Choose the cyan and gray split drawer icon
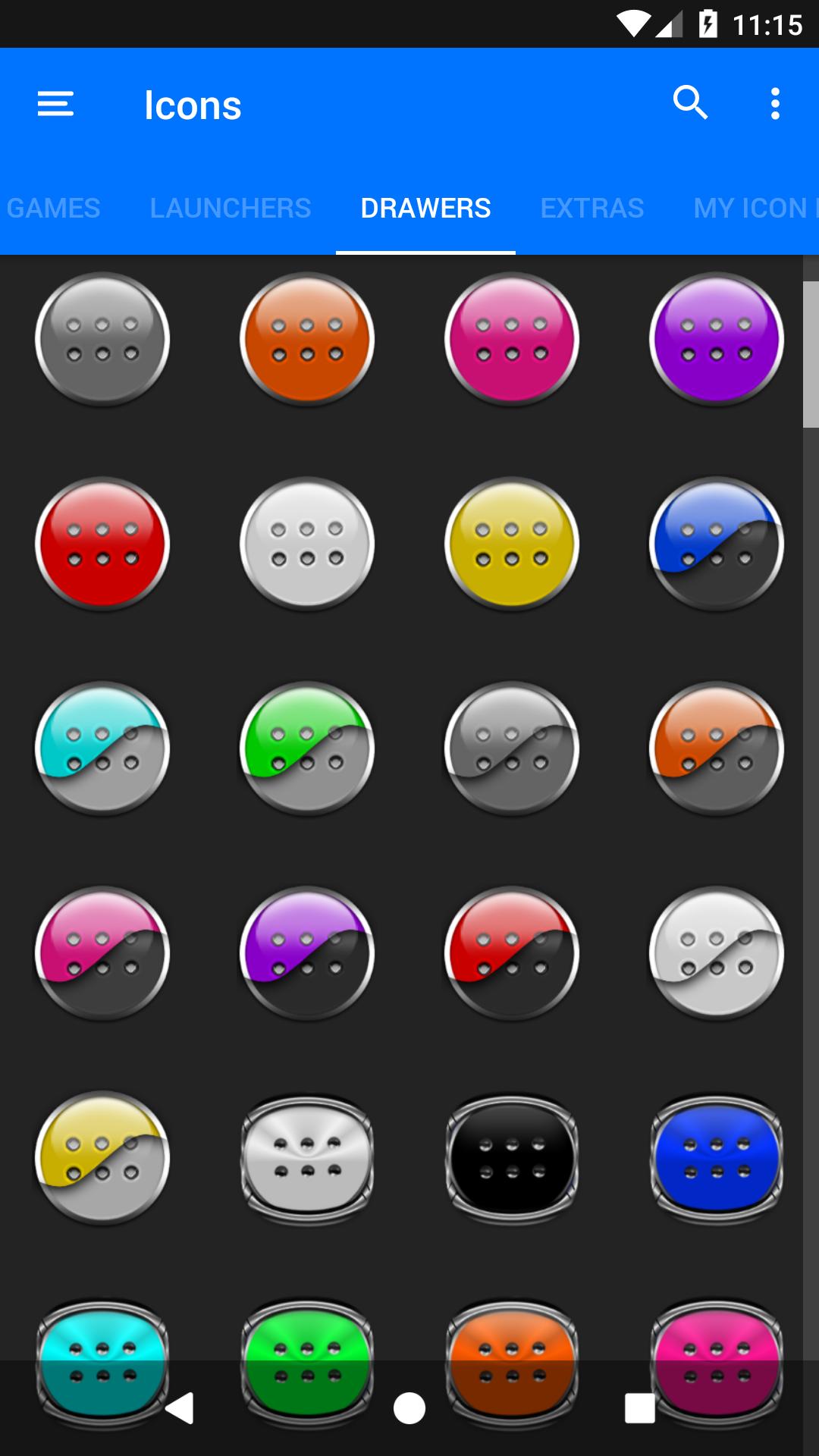 pos(102,748)
